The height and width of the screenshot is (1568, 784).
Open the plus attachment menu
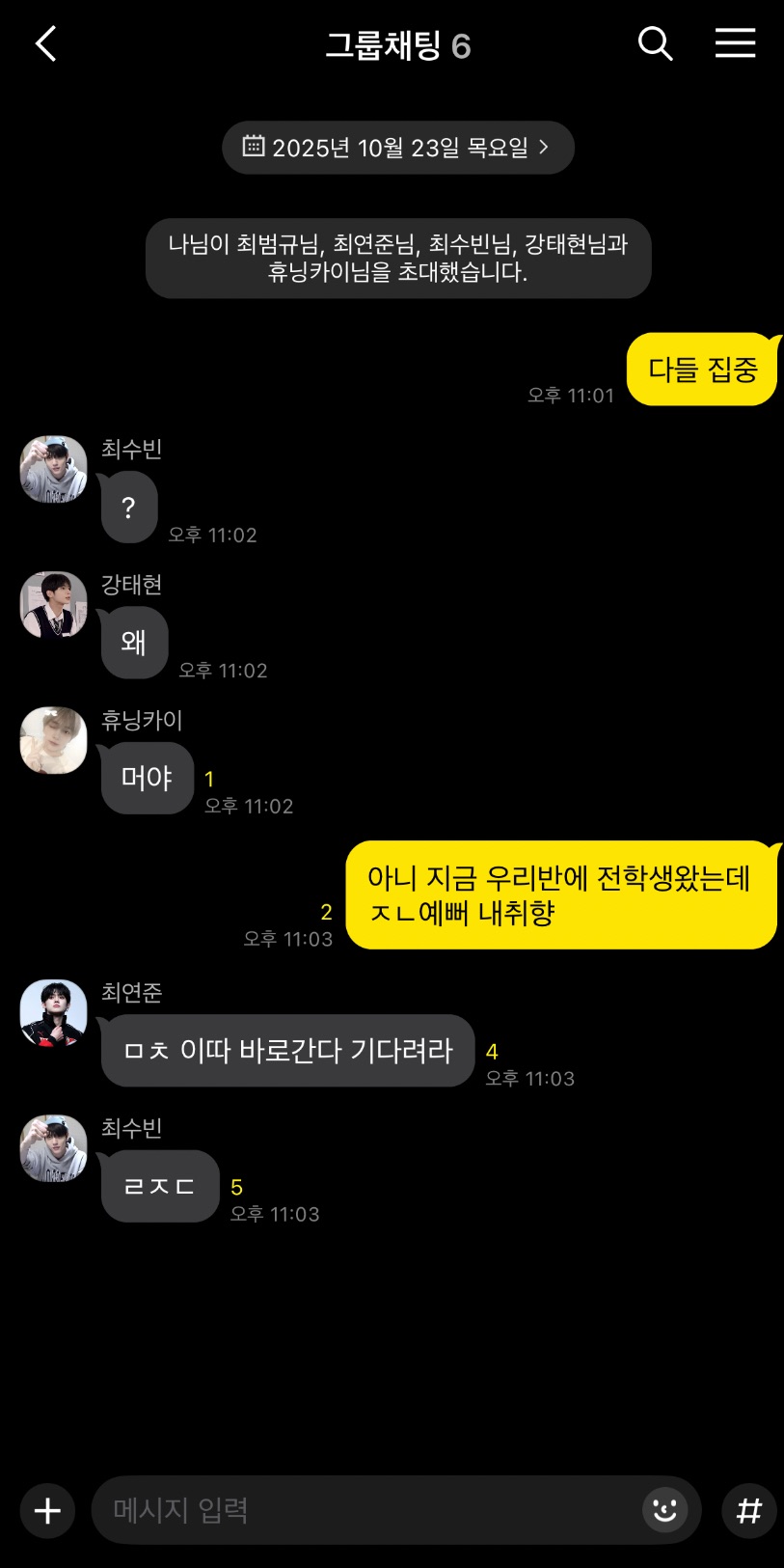click(x=47, y=1510)
